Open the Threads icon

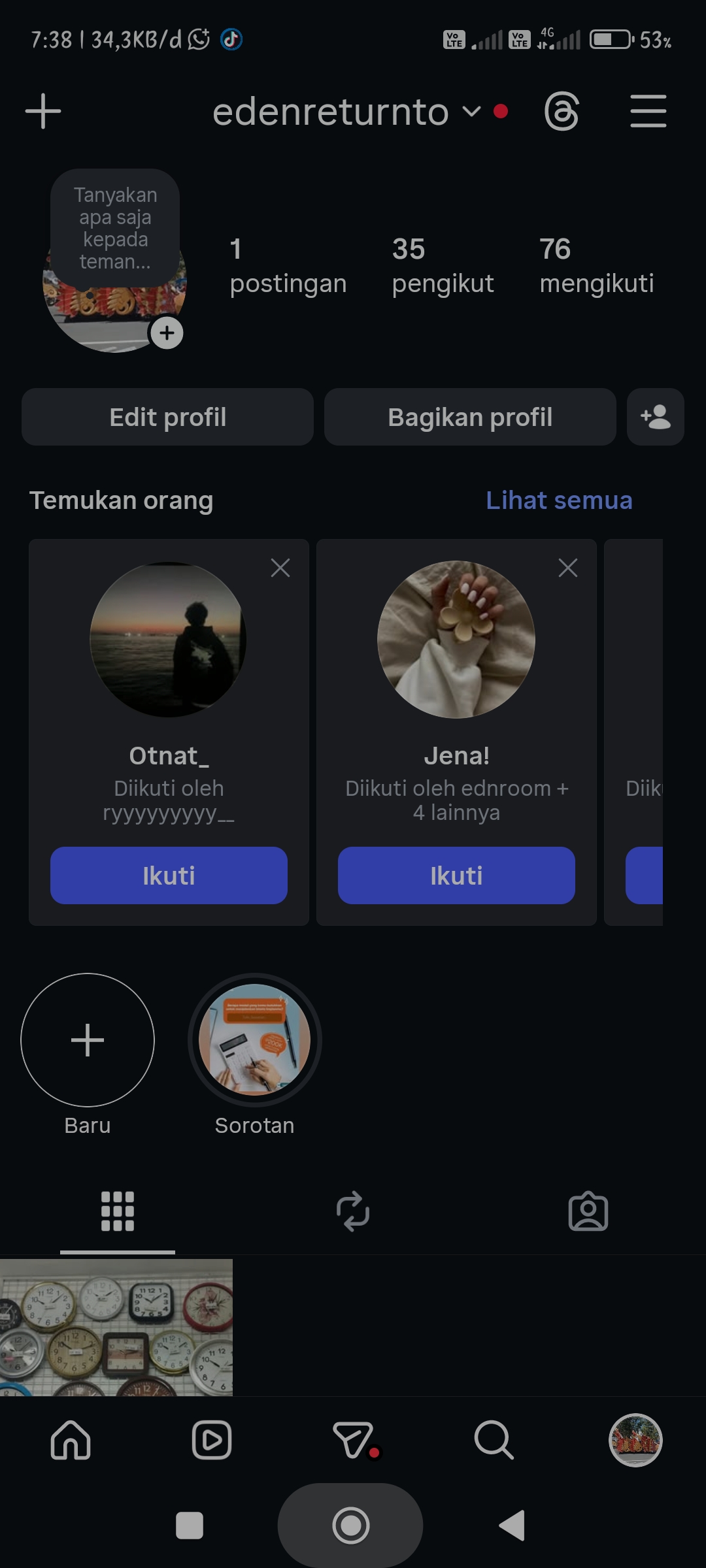tap(562, 111)
